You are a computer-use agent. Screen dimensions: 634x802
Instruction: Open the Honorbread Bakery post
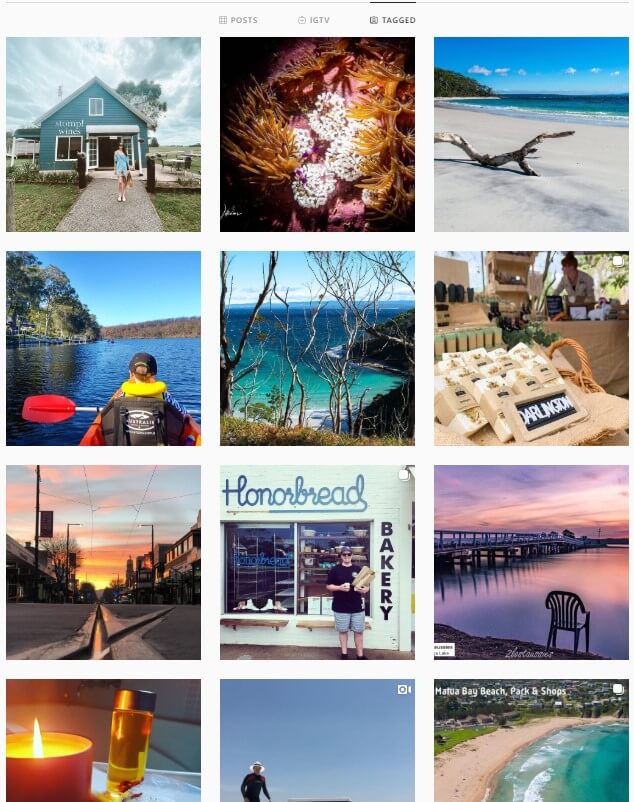(317, 562)
